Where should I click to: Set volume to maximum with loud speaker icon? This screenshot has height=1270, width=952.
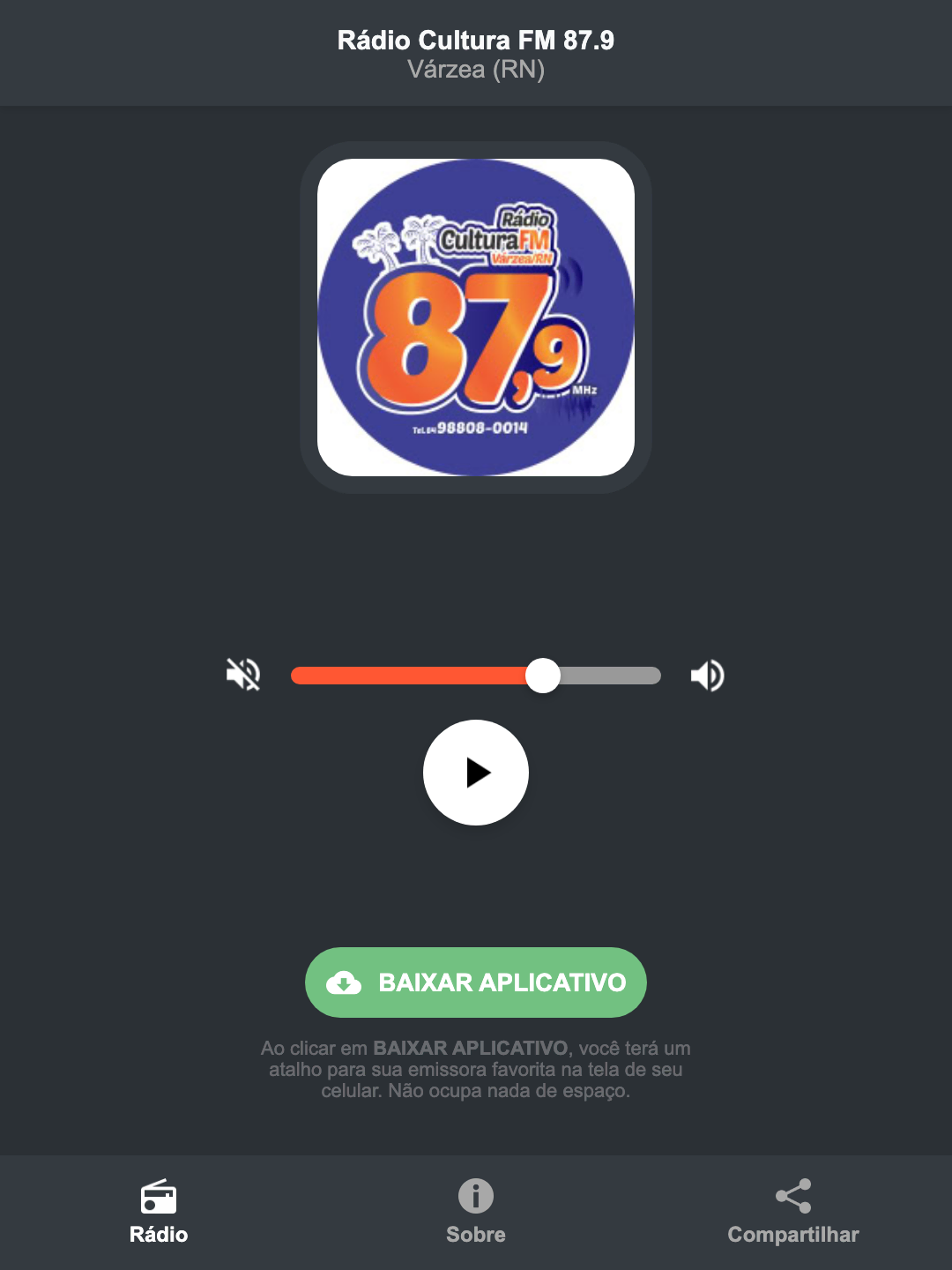(707, 675)
